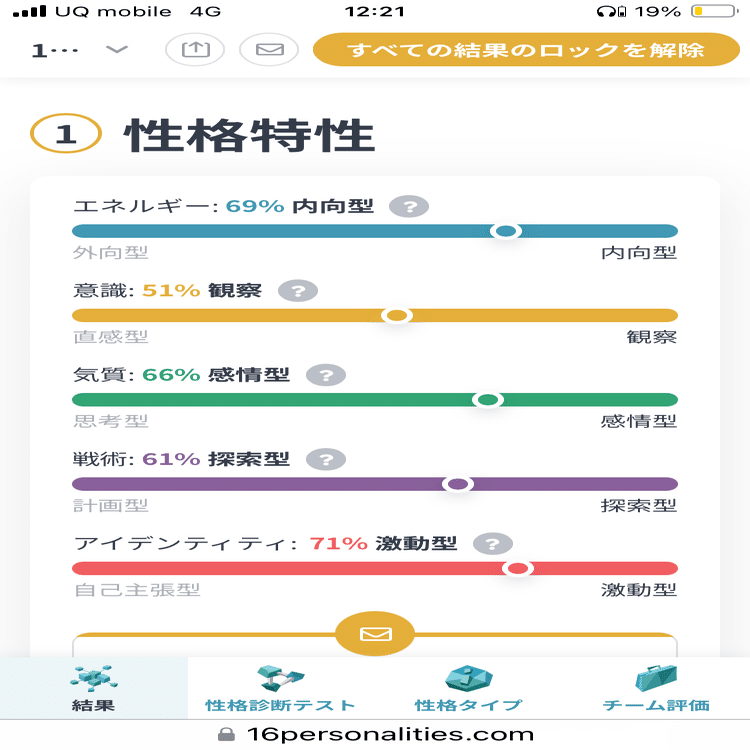Open help for エネルギー trait
Viewport: 750px width, 750px height.
tap(409, 207)
